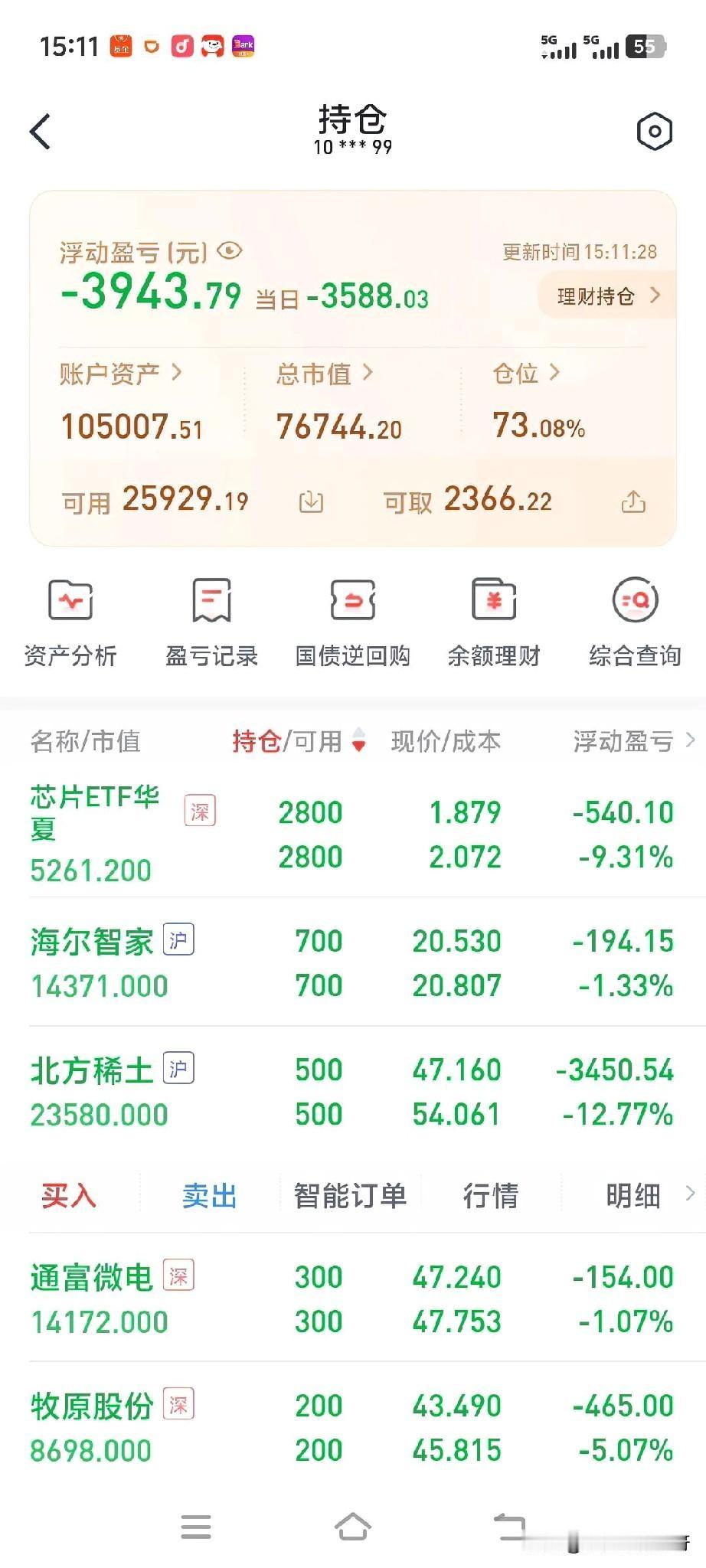Open the 盈亏记录 profit/loss records
Viewport: 706px width, 1568px height.
211,620
